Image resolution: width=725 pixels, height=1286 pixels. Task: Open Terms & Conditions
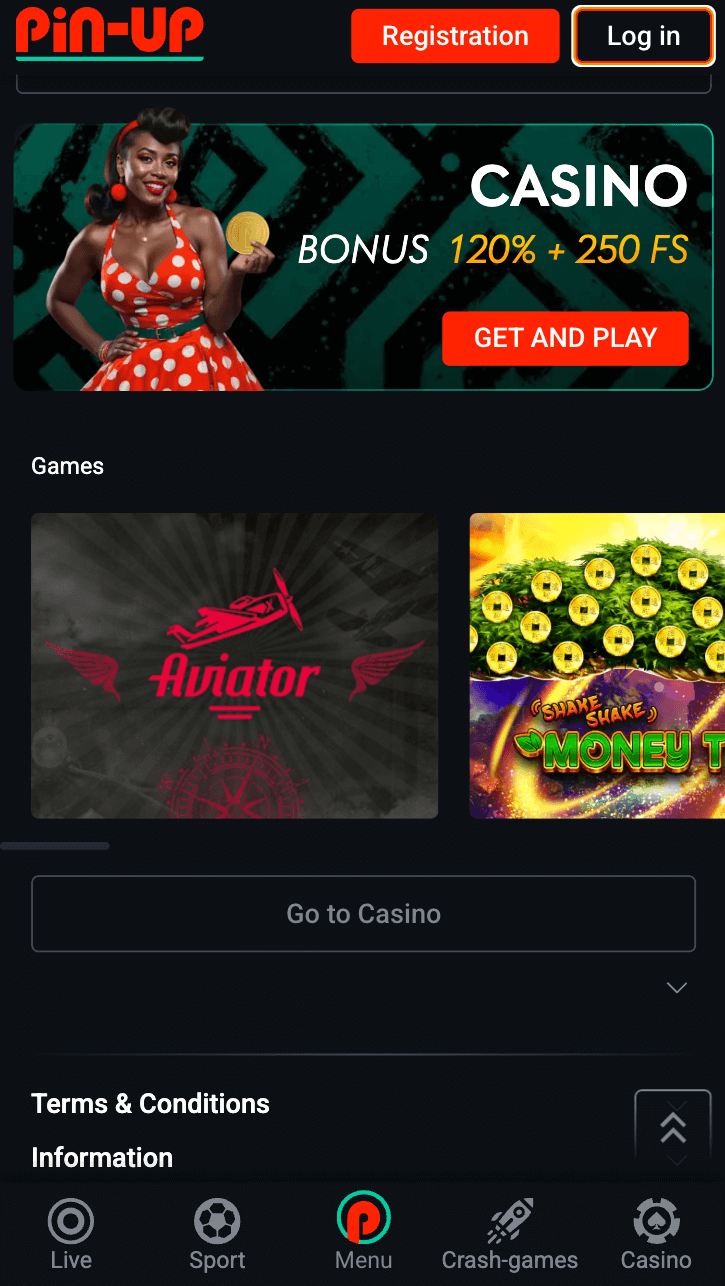coord(150,1104)
